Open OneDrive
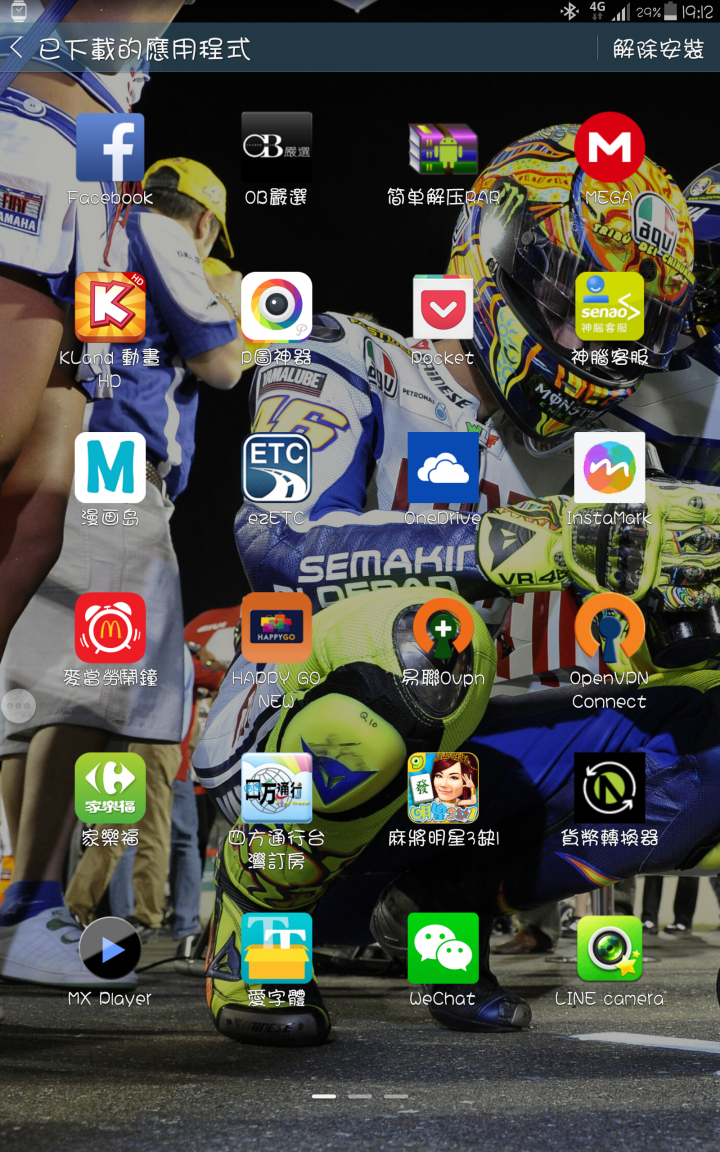 click(x=443, y=468)
